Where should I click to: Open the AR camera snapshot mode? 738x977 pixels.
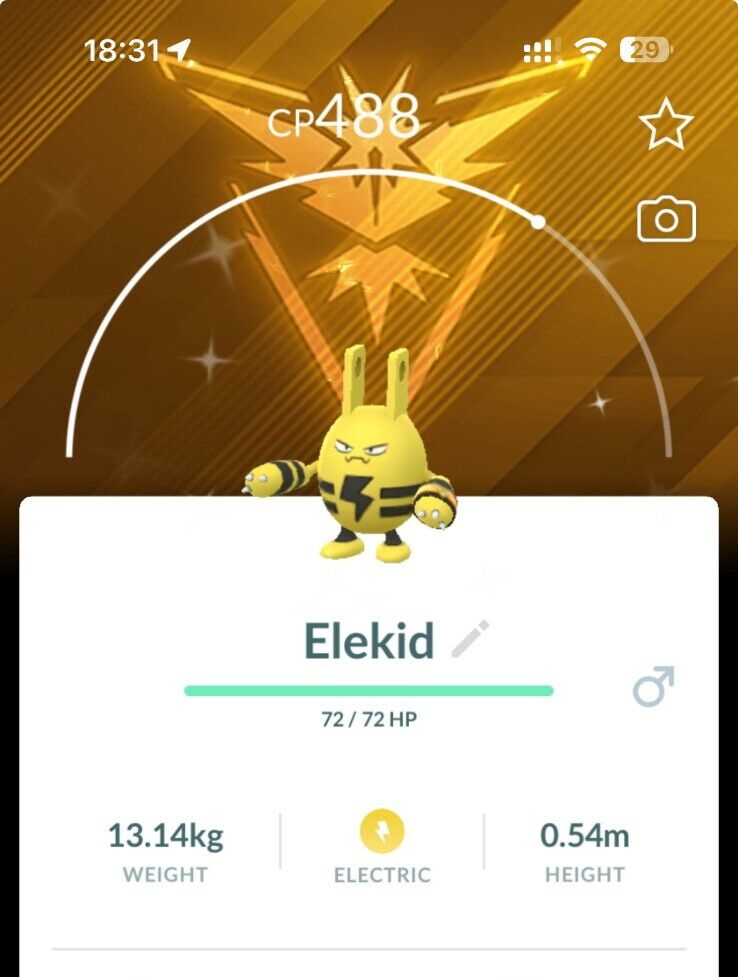[666, 220]
